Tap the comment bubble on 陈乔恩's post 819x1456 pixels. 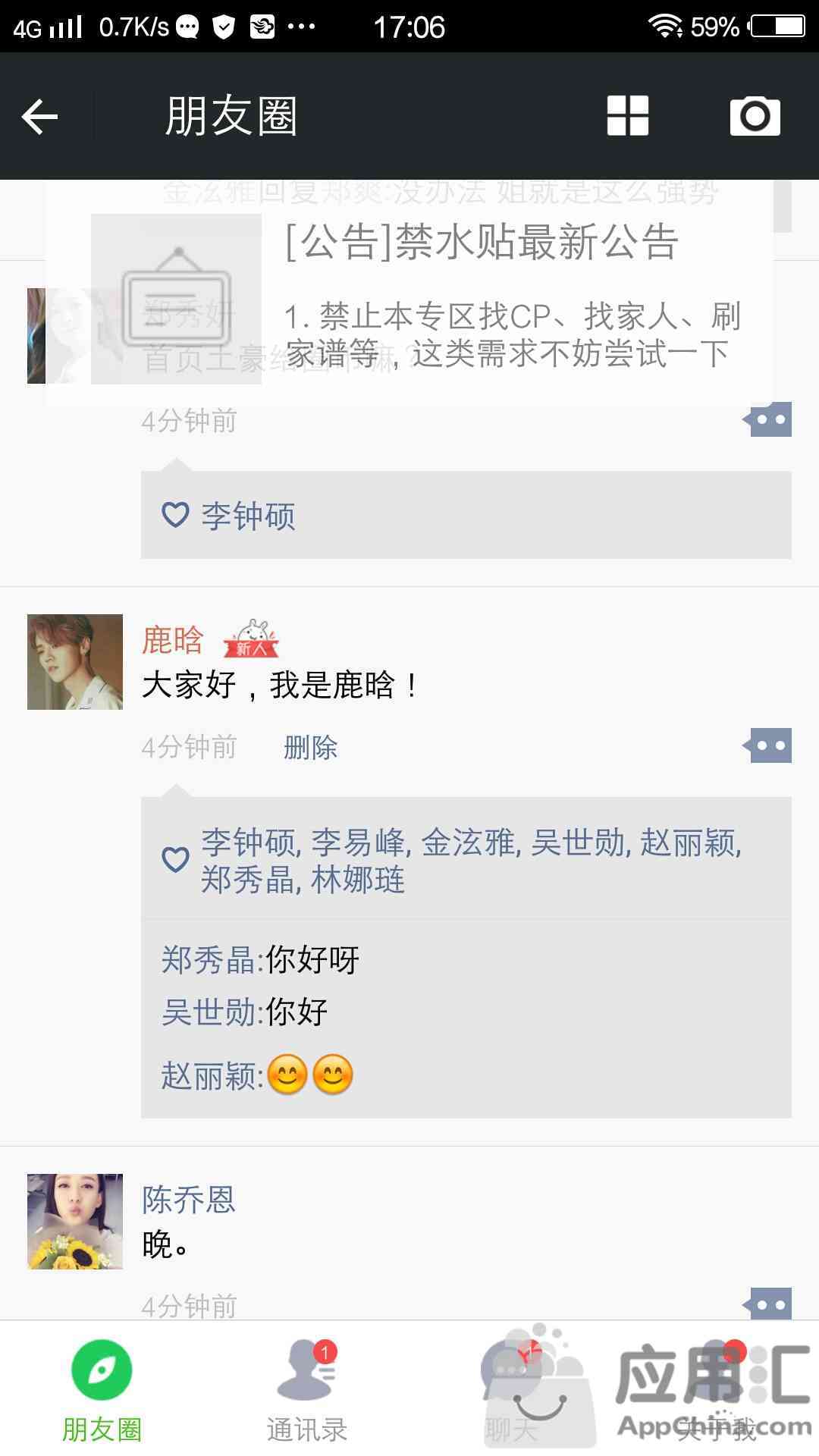769,1304
